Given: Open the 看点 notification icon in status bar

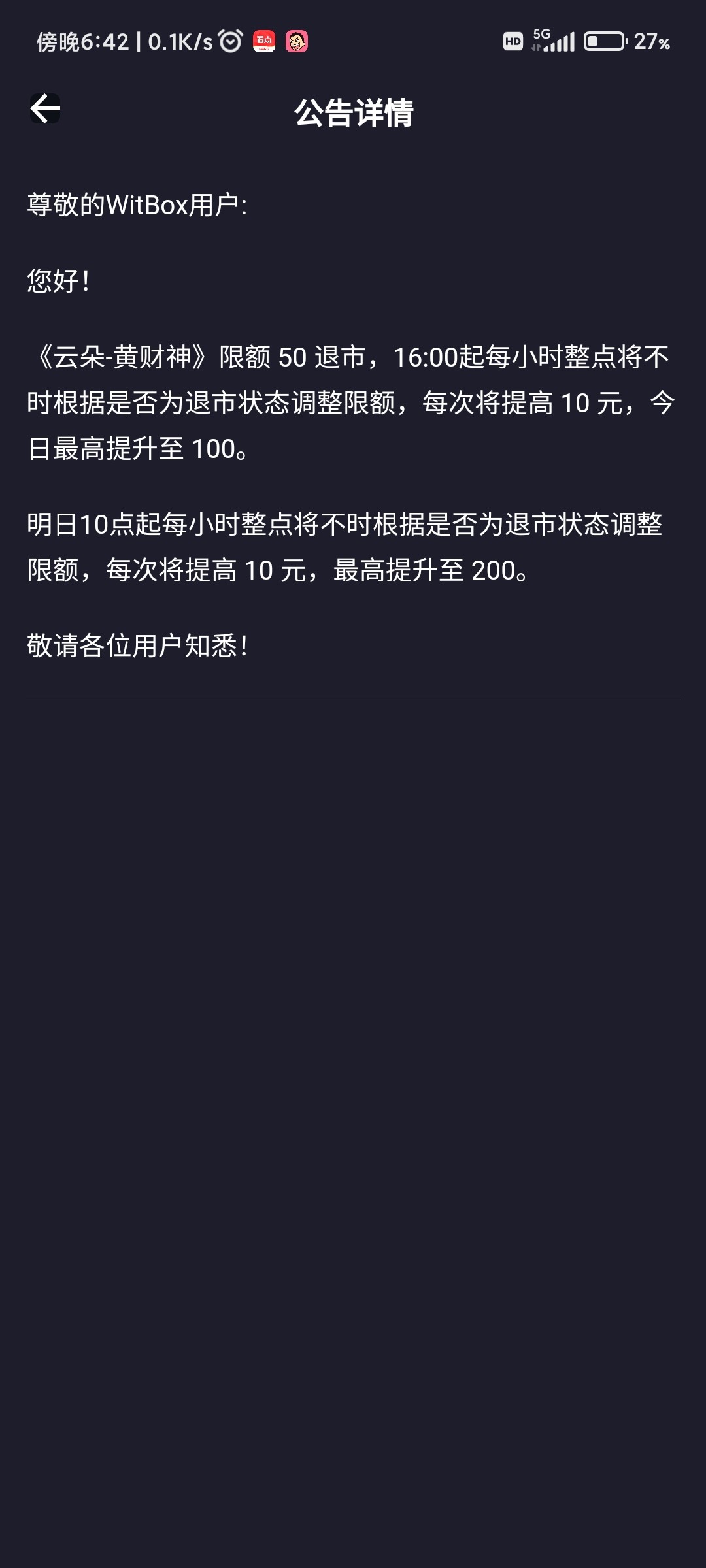Looking at the screenshot, I should click(x=263, y=42).
